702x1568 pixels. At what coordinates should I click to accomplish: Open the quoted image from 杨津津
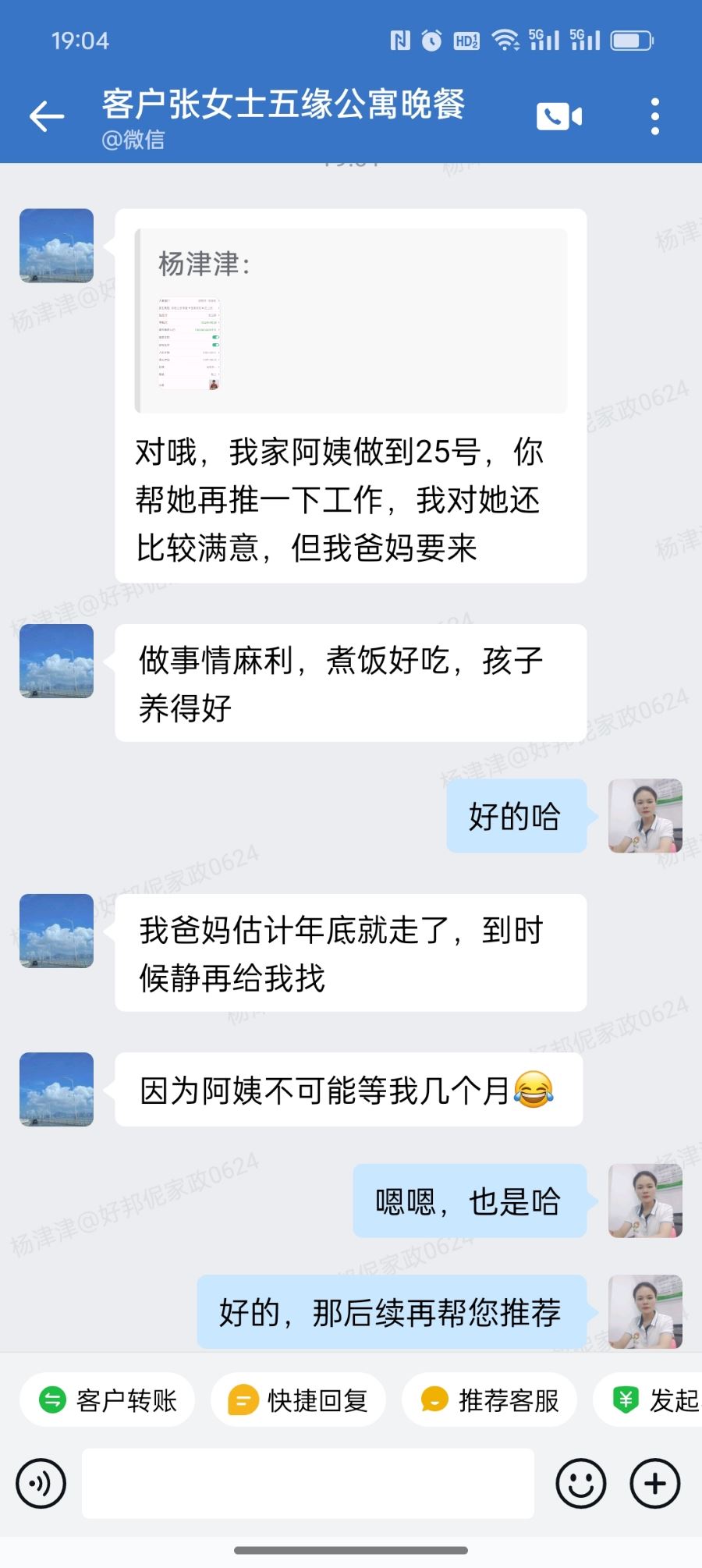[190, 342]
